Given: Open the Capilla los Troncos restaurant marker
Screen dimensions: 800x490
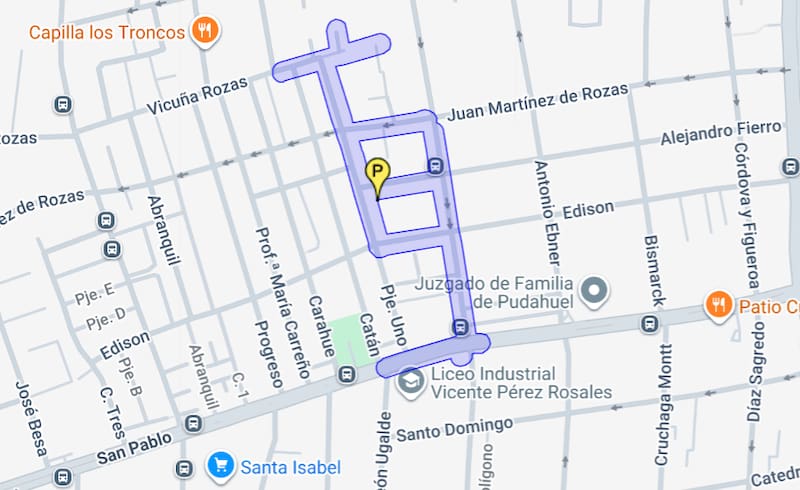Looking at the screenshot, I should coord(205,30).
